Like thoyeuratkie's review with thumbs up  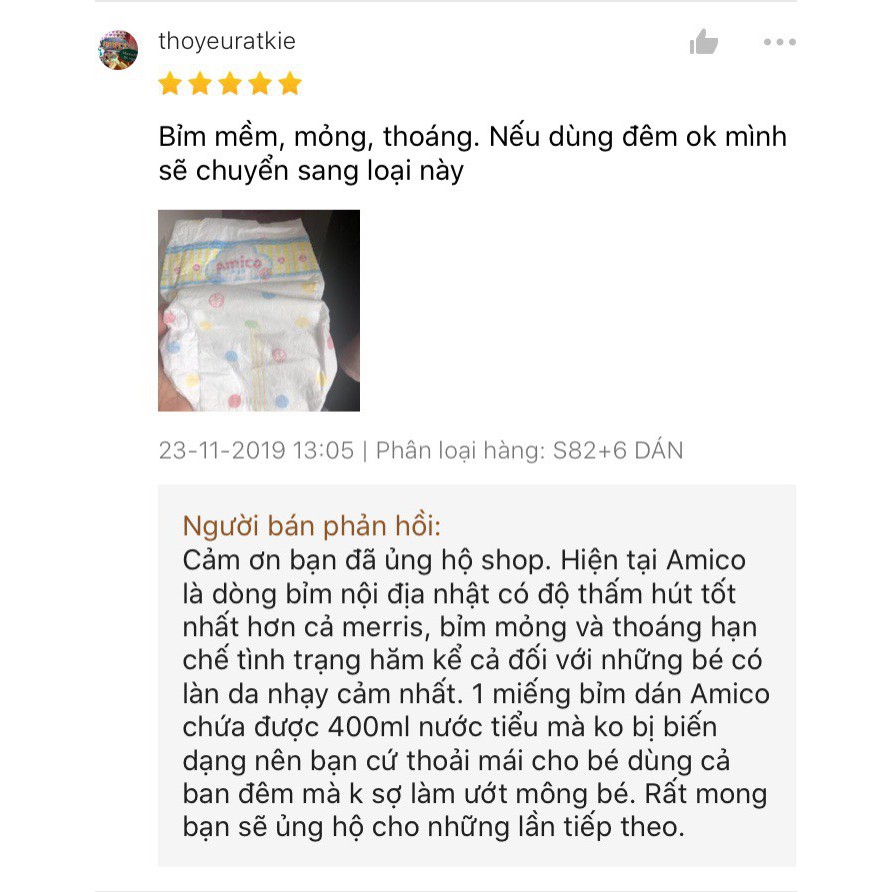[704, 42]
